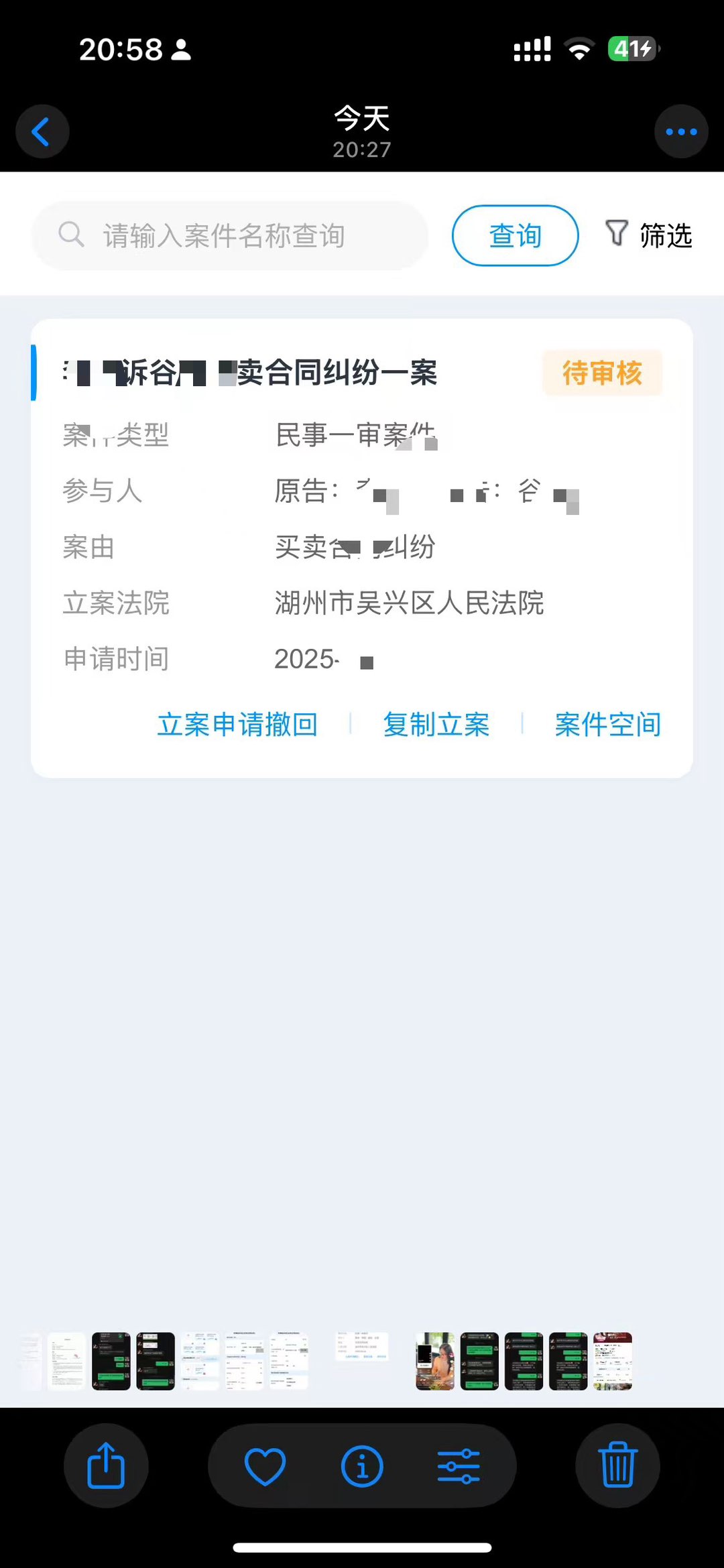Share this photo
724x1568 pixels.
point(106,1465)
